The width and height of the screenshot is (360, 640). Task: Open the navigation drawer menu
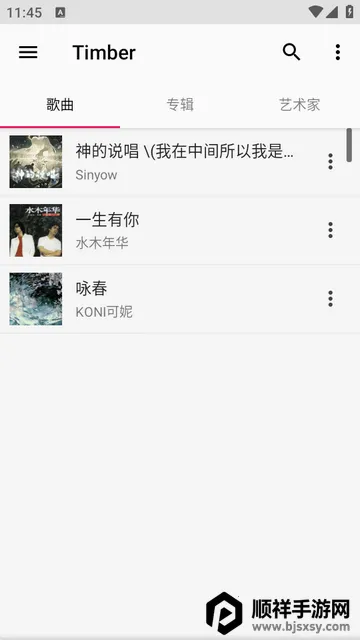coord(28,52)
